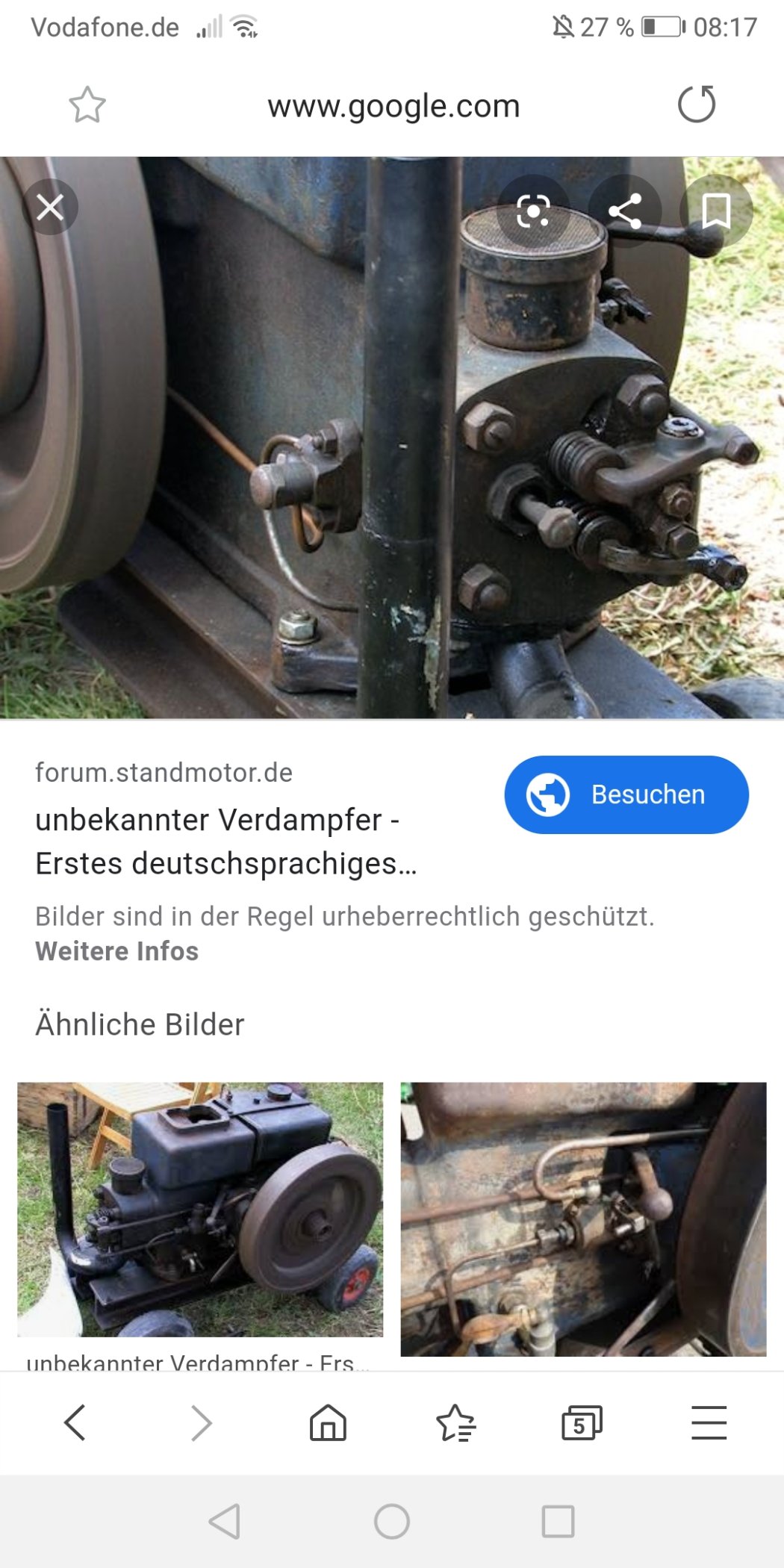Open the Weitere Infos link
This screenshot has height=1568, width=784.
pos(116,951)
